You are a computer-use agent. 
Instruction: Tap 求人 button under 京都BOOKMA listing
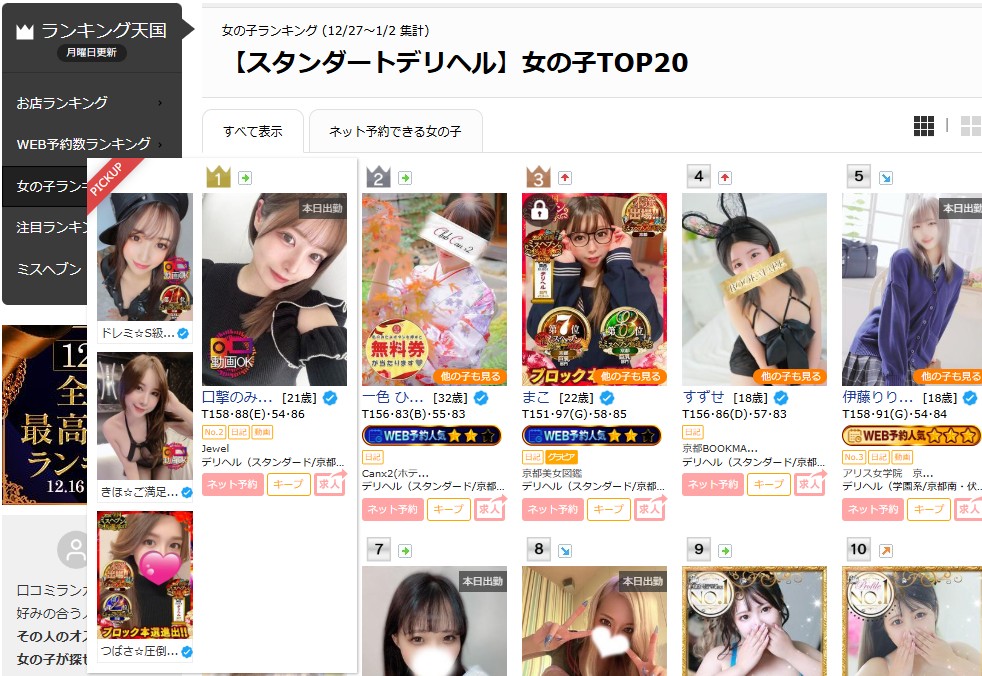(x=808, y=484)
